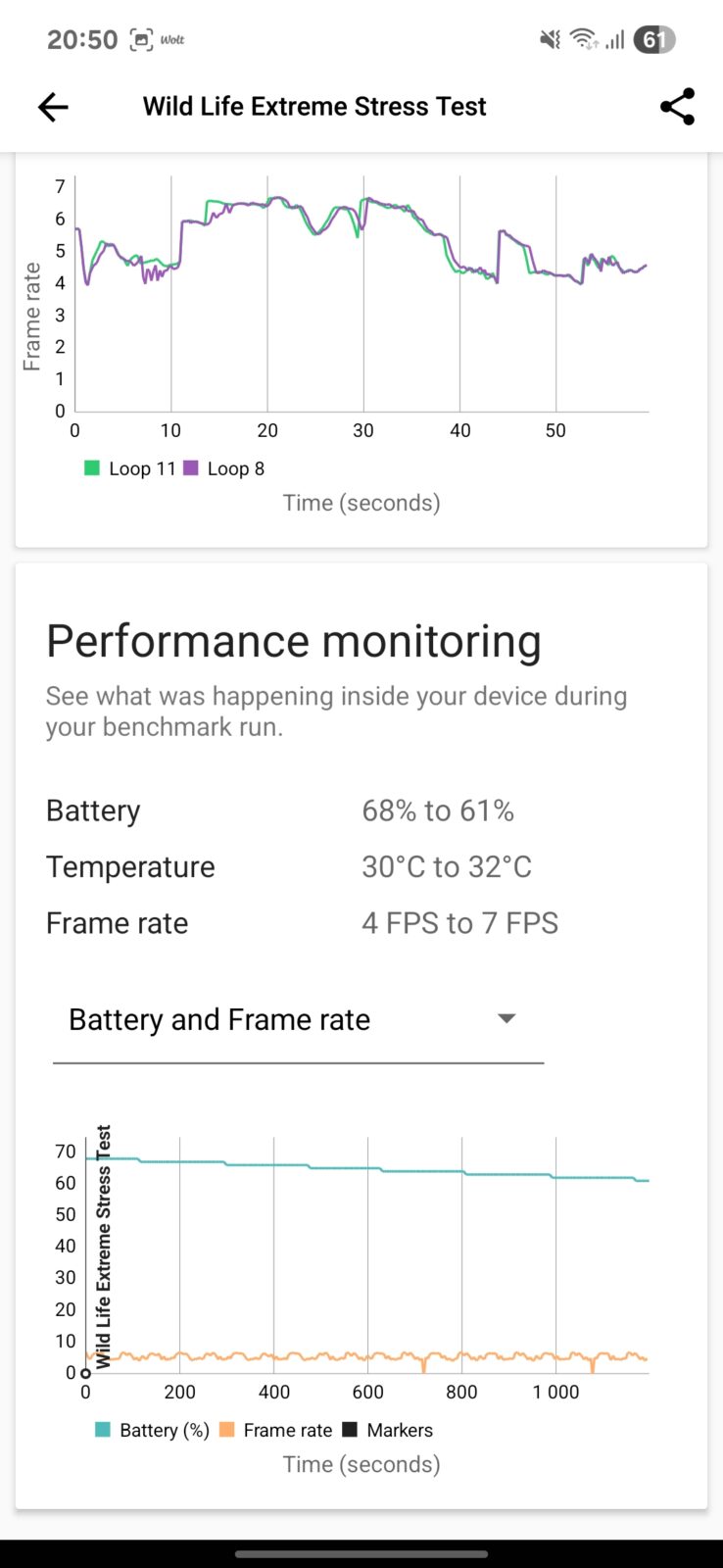
Task: Open the Battery and Frame rate dropdown
Action: [297, 1020]
